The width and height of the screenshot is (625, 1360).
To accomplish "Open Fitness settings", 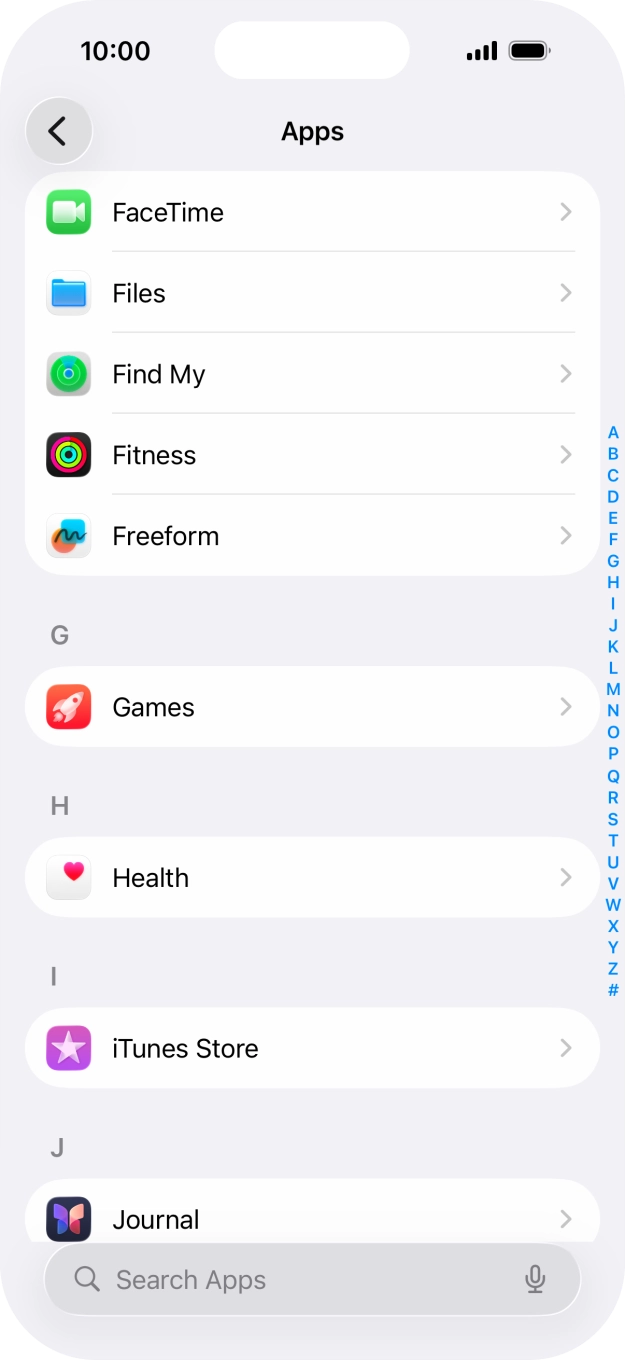I will pyautogui.click(x=312, y=455).
